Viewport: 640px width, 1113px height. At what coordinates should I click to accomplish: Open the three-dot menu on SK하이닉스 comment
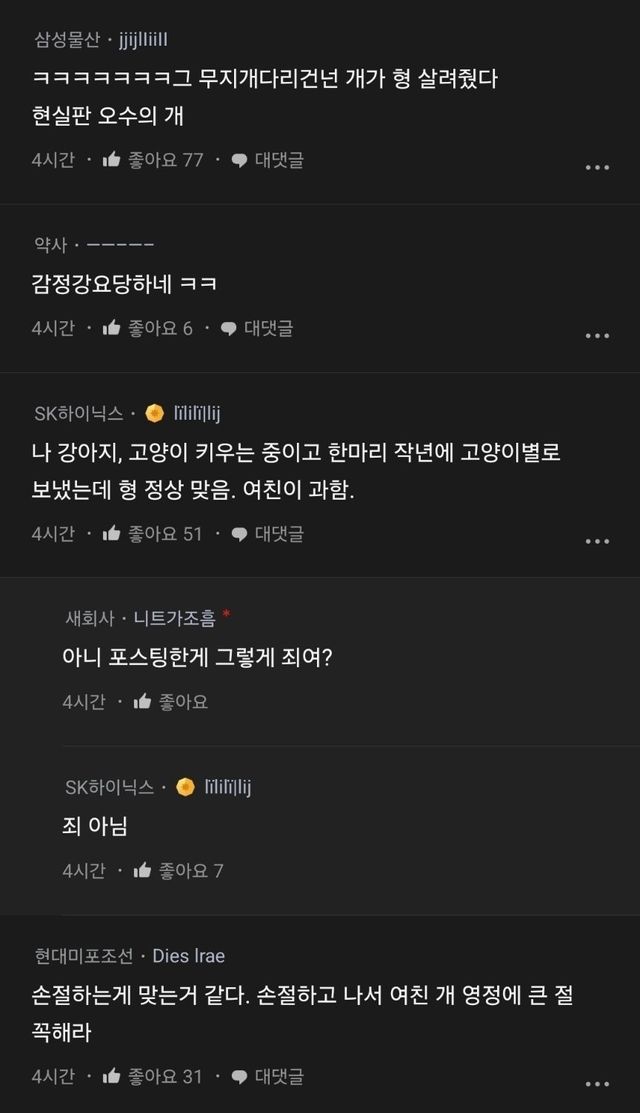pyautogui.click(x=597, y=541)
